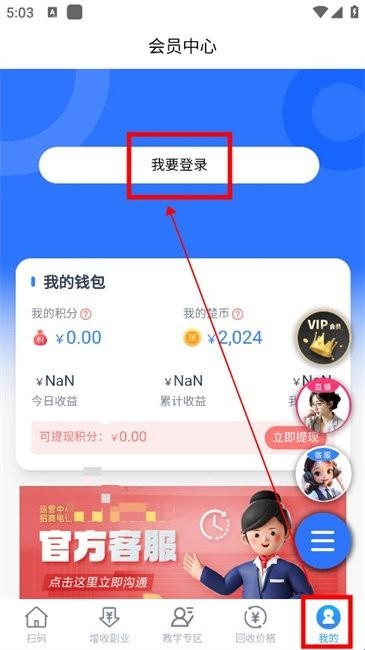Go to the 教学专区 tab

pyautogui.click(x=182, y=625)
